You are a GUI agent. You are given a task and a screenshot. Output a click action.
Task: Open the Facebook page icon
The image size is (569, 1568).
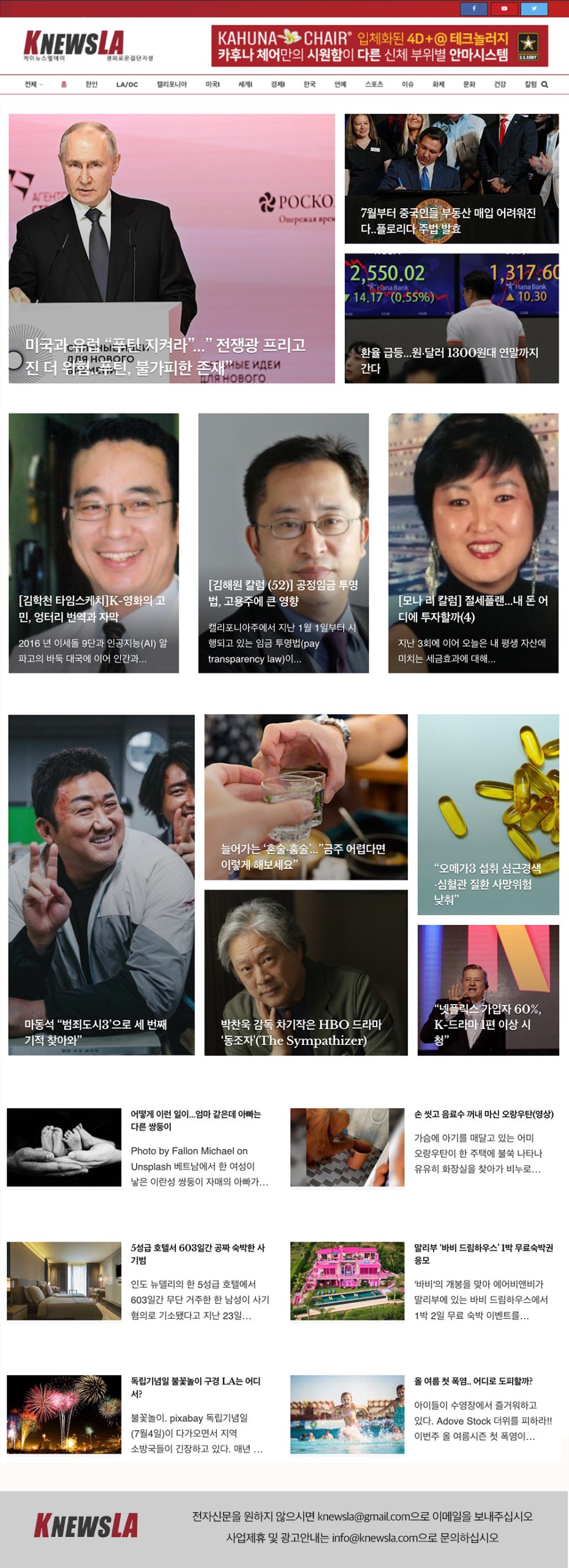pos(474,9)
